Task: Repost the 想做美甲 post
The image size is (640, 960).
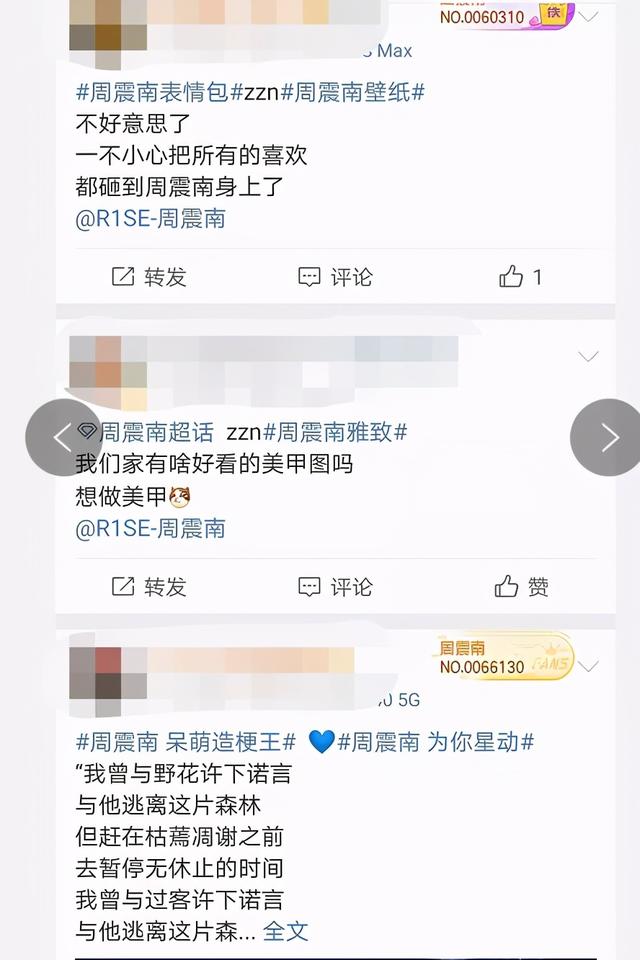Action: [149, 587]
